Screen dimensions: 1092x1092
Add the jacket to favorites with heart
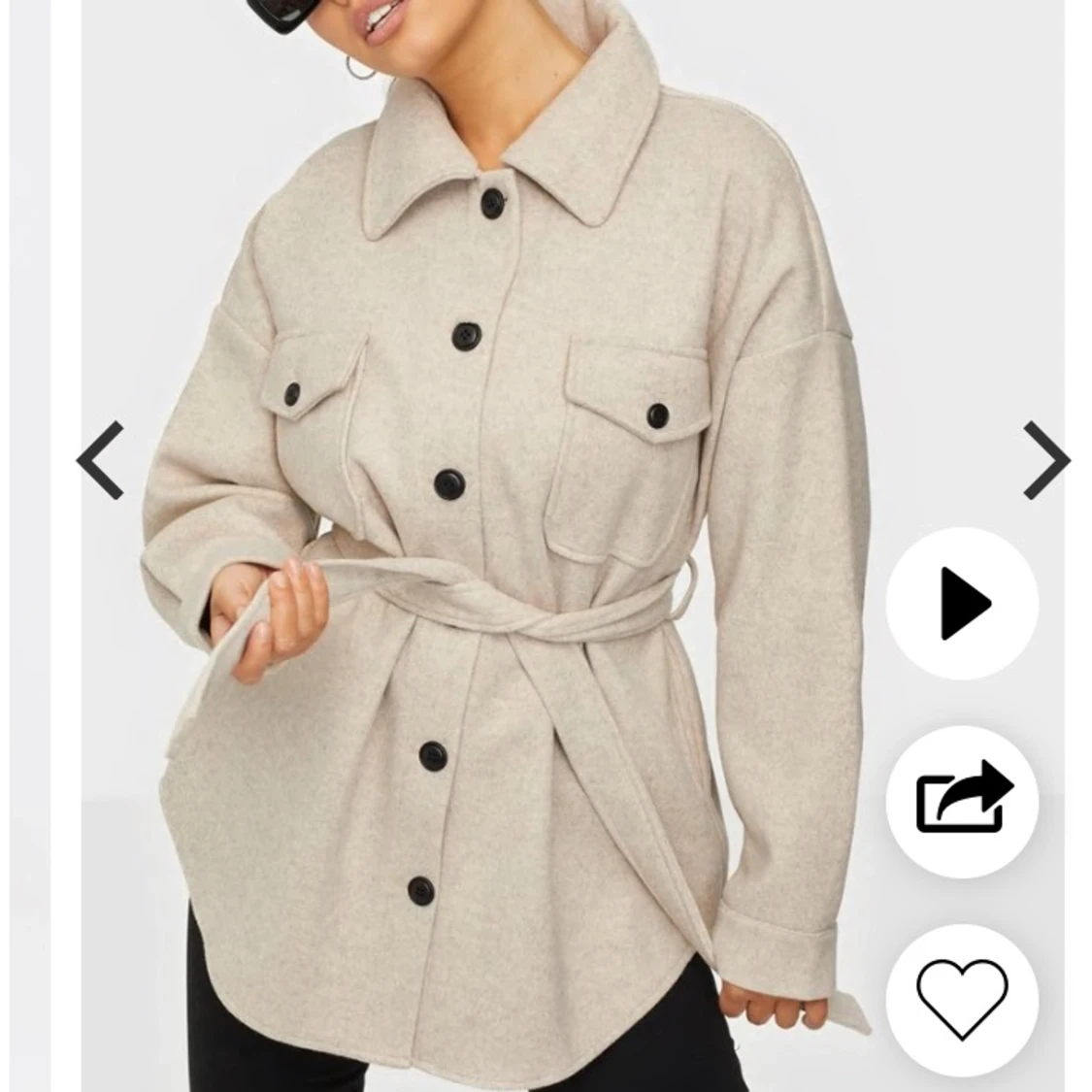click(962, 998)
